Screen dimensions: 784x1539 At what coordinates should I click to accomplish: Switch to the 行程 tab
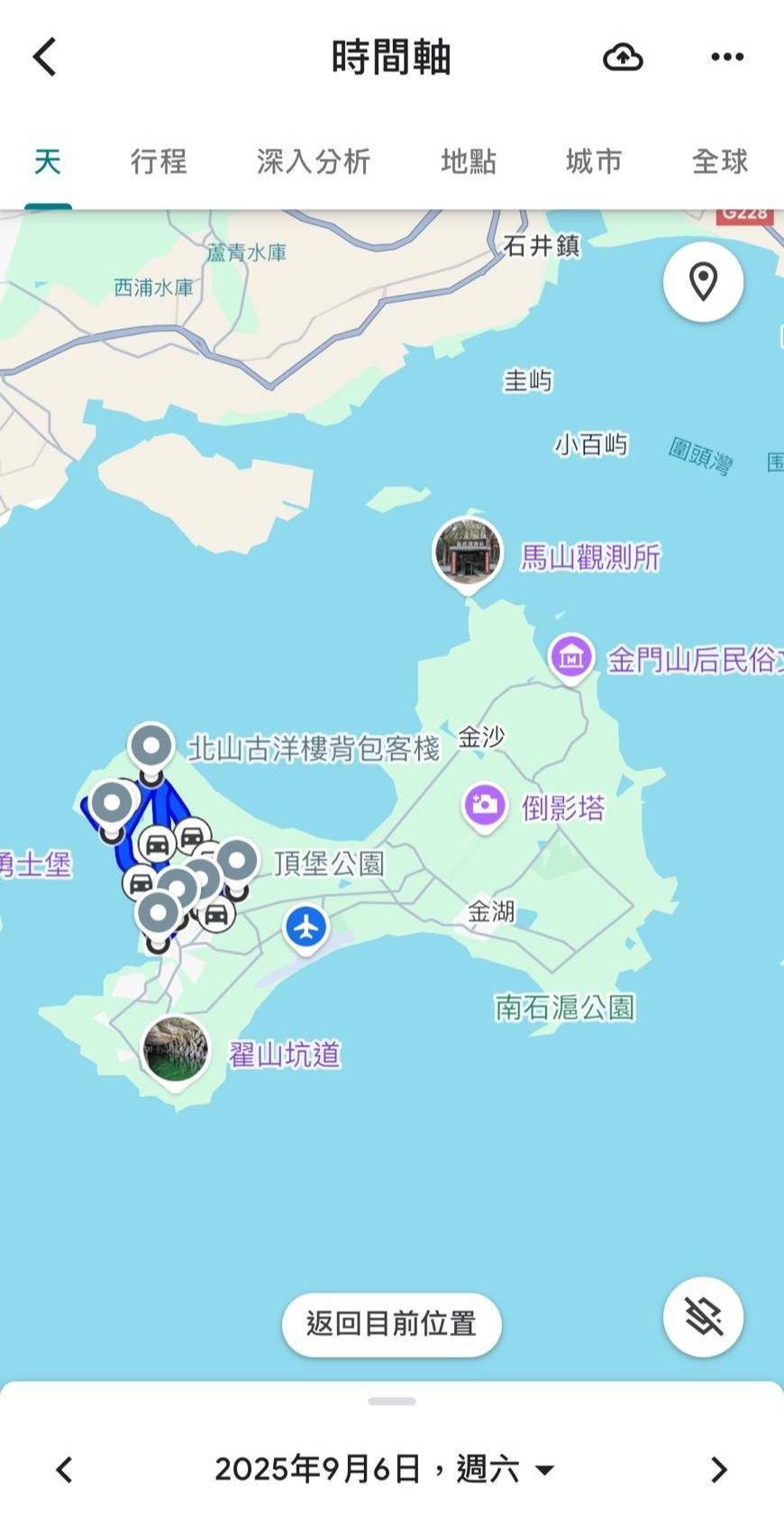tap(159, 161)
